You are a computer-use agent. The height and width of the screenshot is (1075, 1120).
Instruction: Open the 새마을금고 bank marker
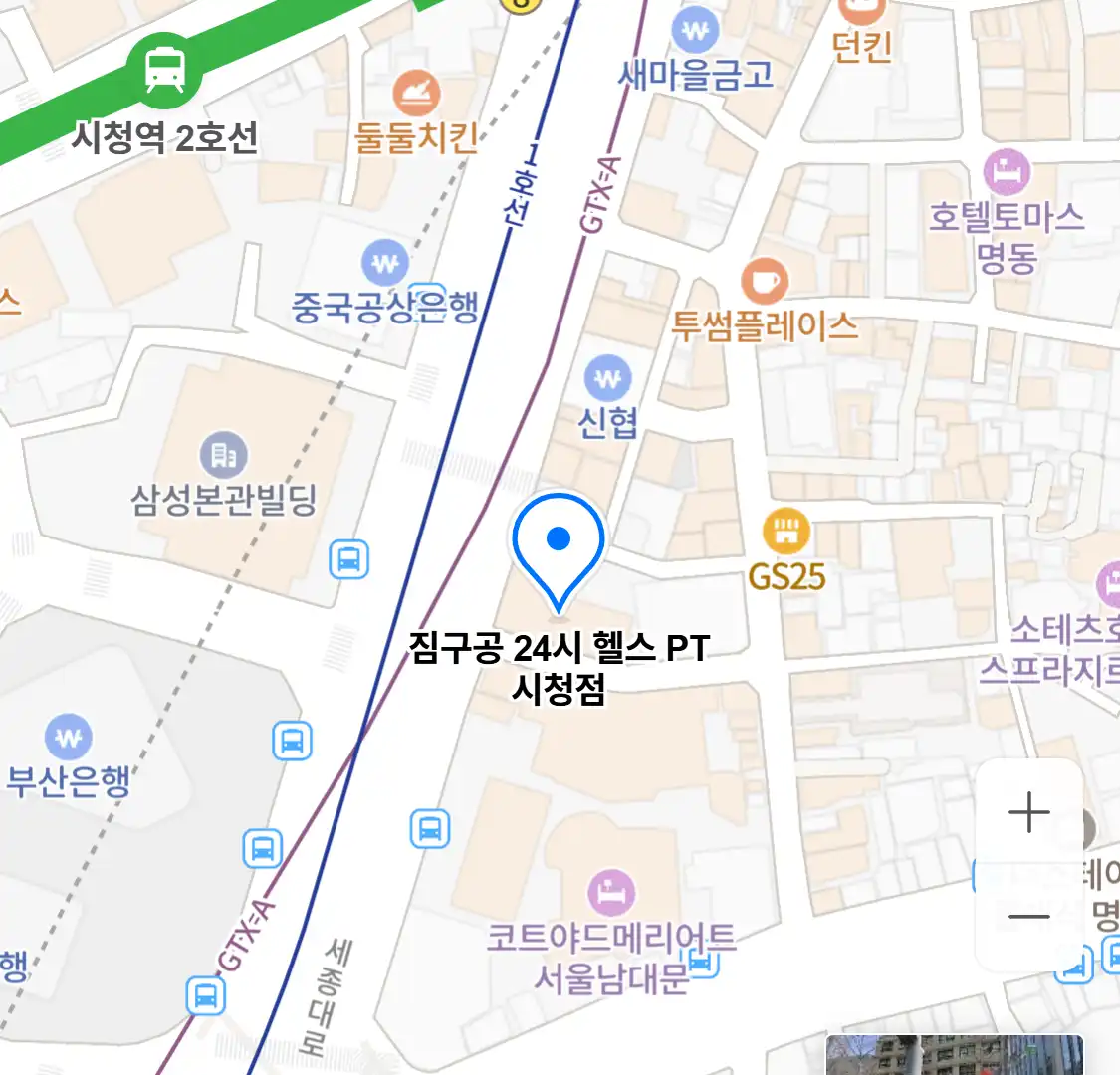click(x=695, y=30)
